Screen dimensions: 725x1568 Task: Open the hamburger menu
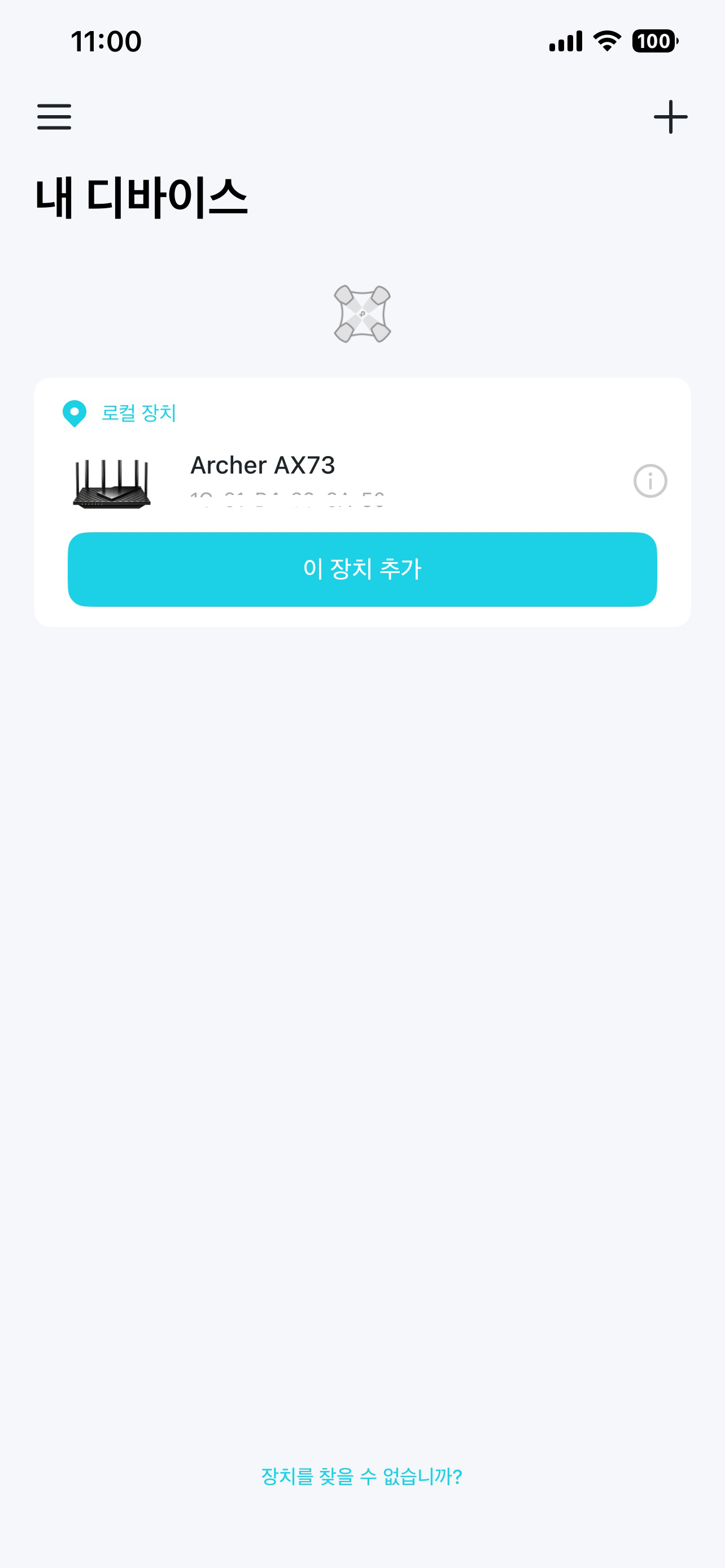(54, 116)
